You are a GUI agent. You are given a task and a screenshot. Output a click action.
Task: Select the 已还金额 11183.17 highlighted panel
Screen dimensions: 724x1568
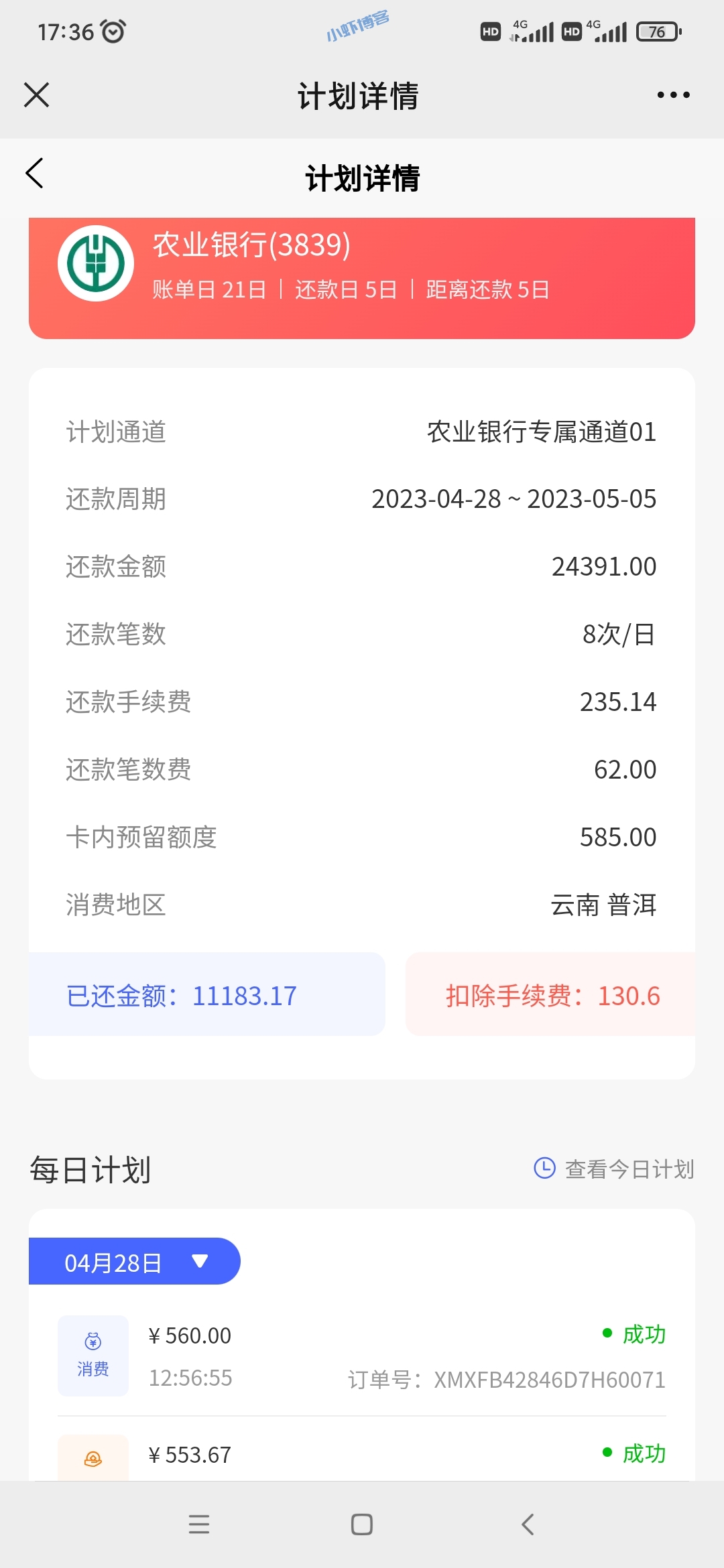click(x=206, y=995)
